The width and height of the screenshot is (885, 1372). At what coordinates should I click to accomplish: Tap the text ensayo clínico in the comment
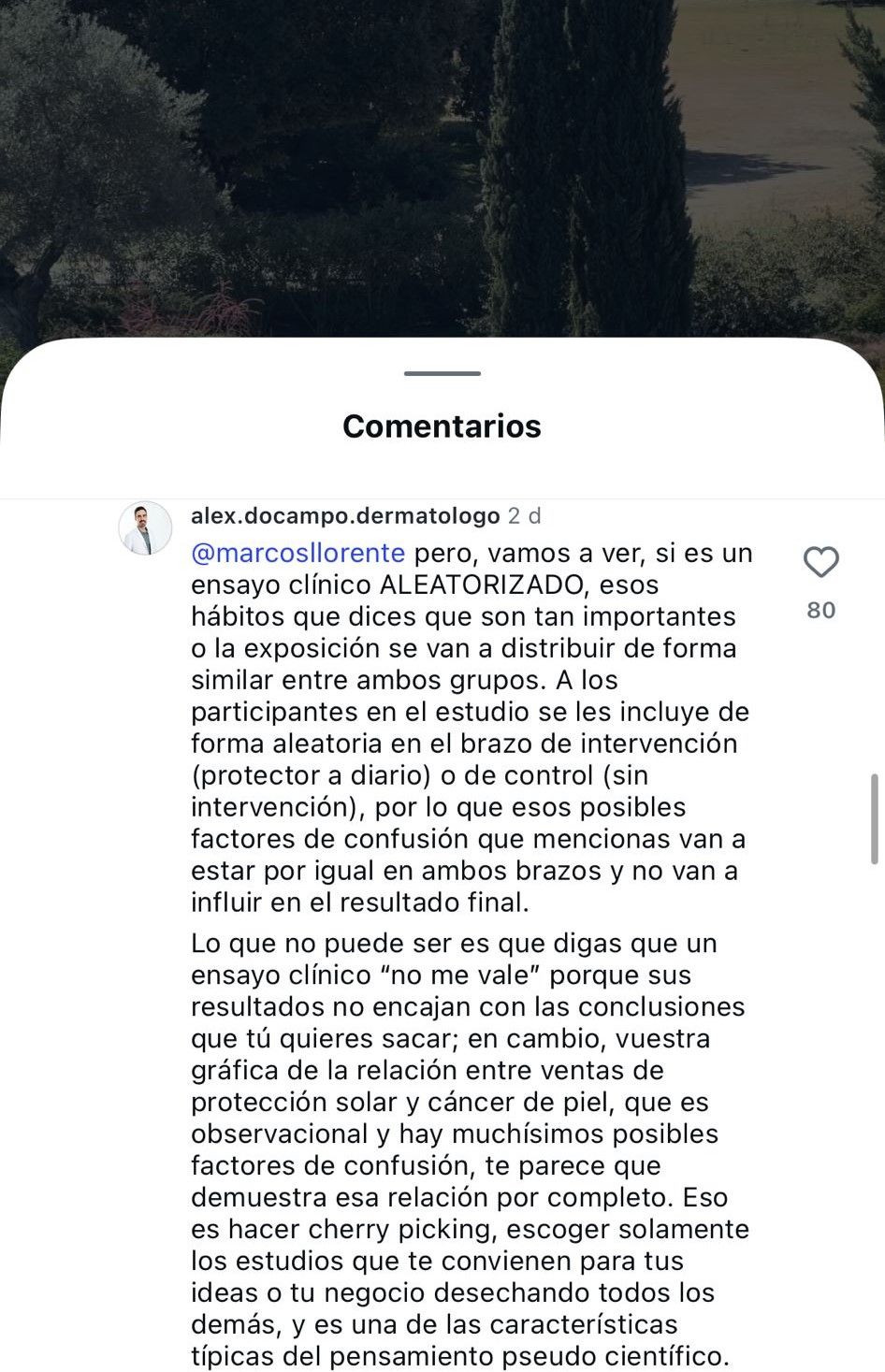(x=281, y=585)
